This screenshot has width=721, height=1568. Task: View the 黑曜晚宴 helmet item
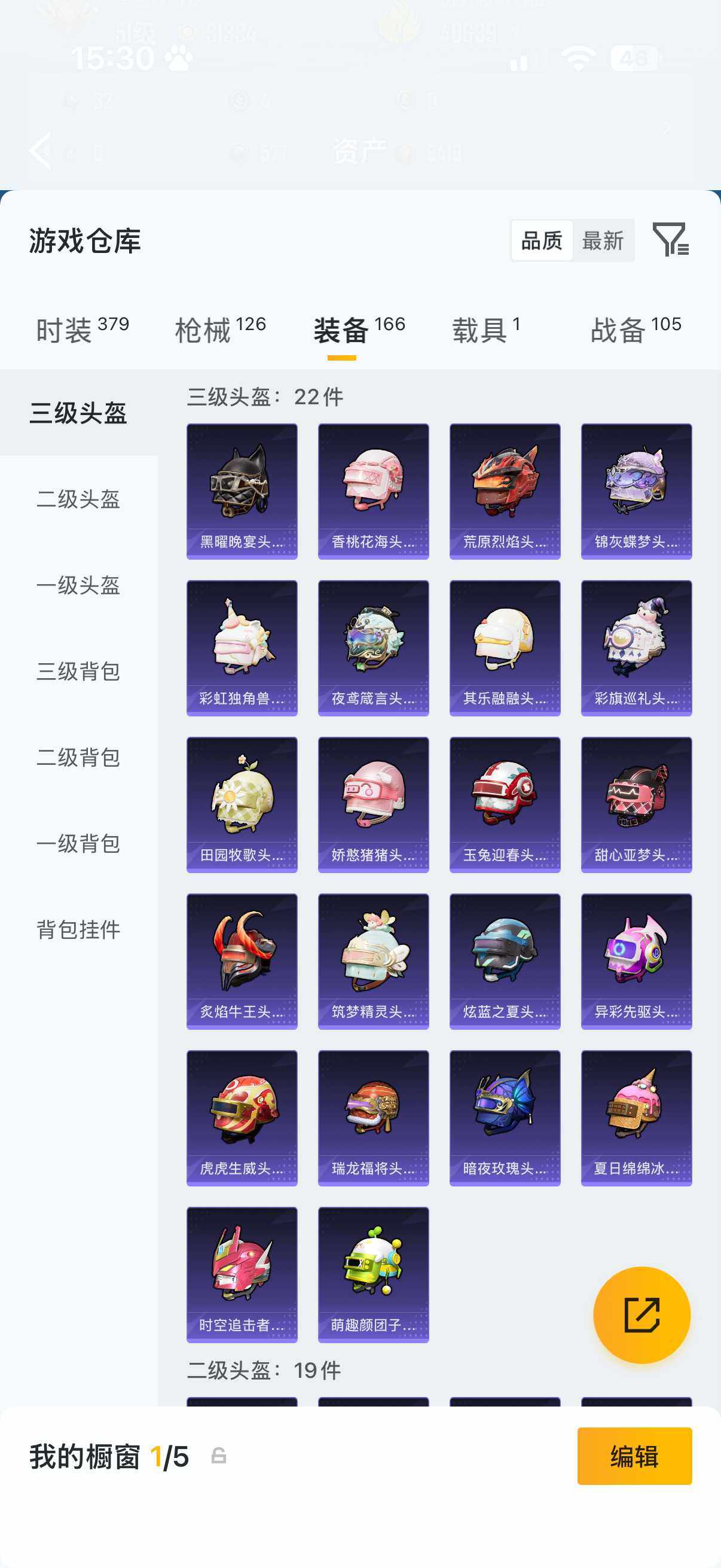[242, 491]
